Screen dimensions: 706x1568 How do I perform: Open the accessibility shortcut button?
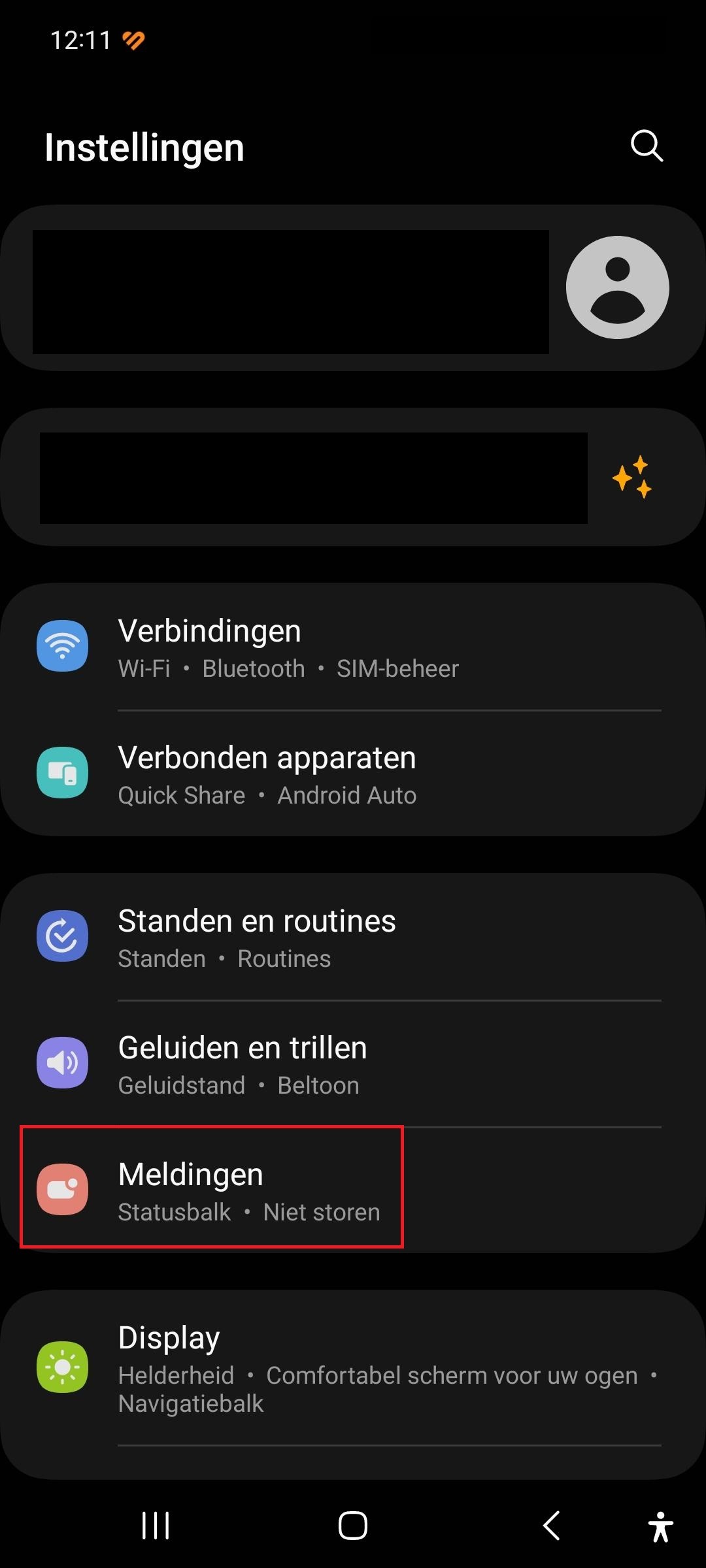pyautogui.click(x=660, y=1527)
